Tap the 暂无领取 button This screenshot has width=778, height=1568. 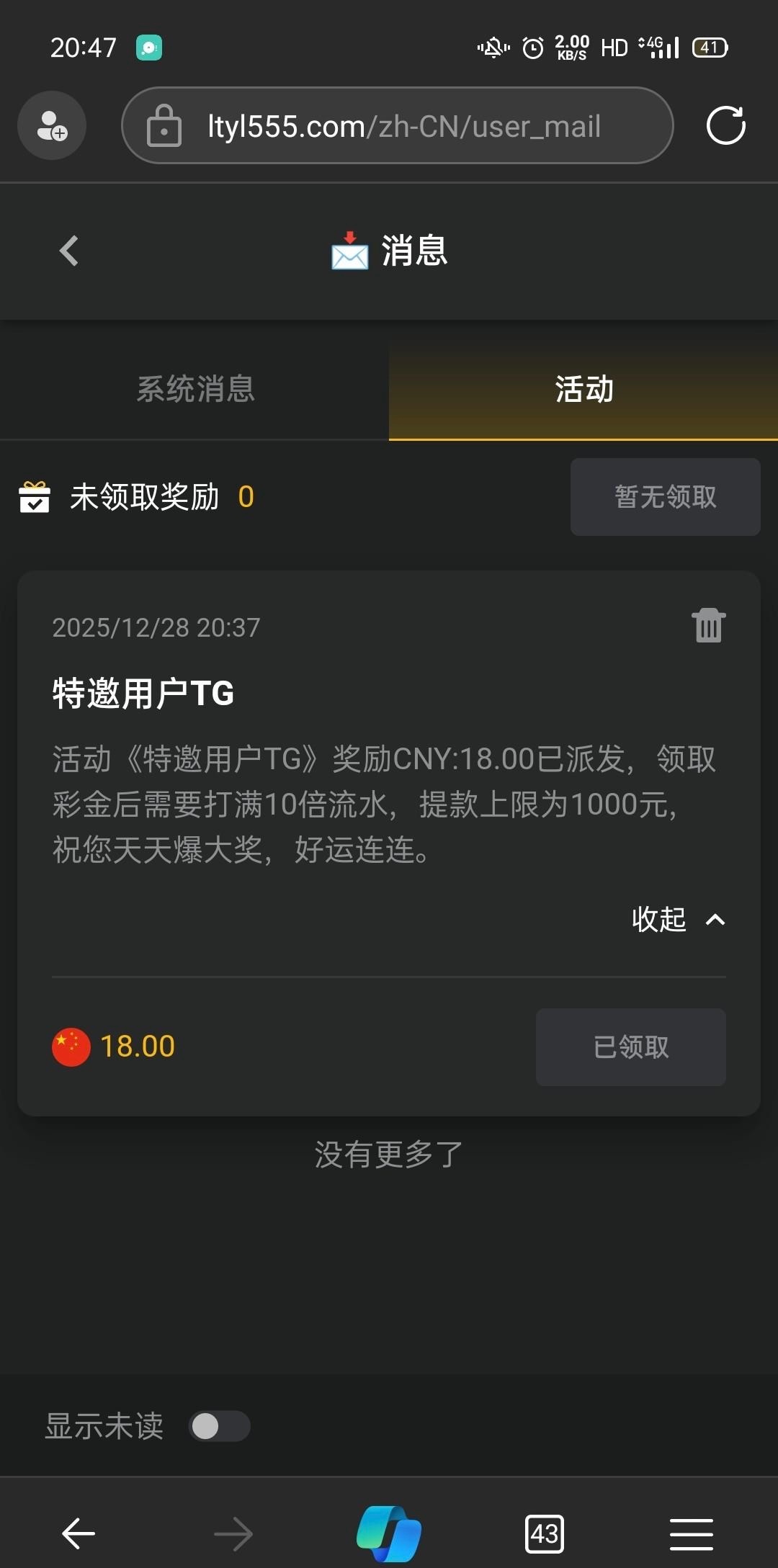coord(665,497)
